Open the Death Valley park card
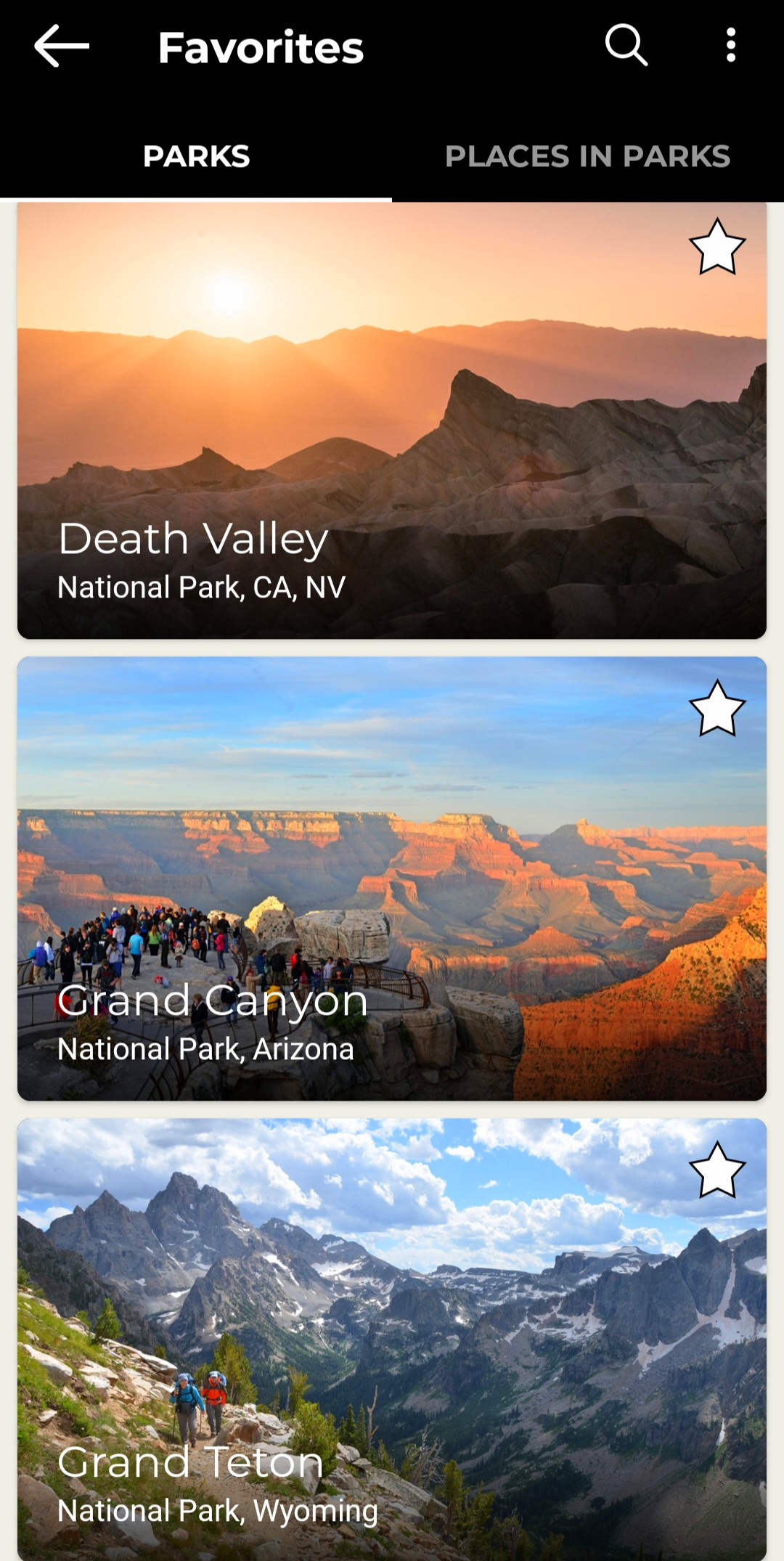This screenshot has height=1561, width=784. coord(392,420)
